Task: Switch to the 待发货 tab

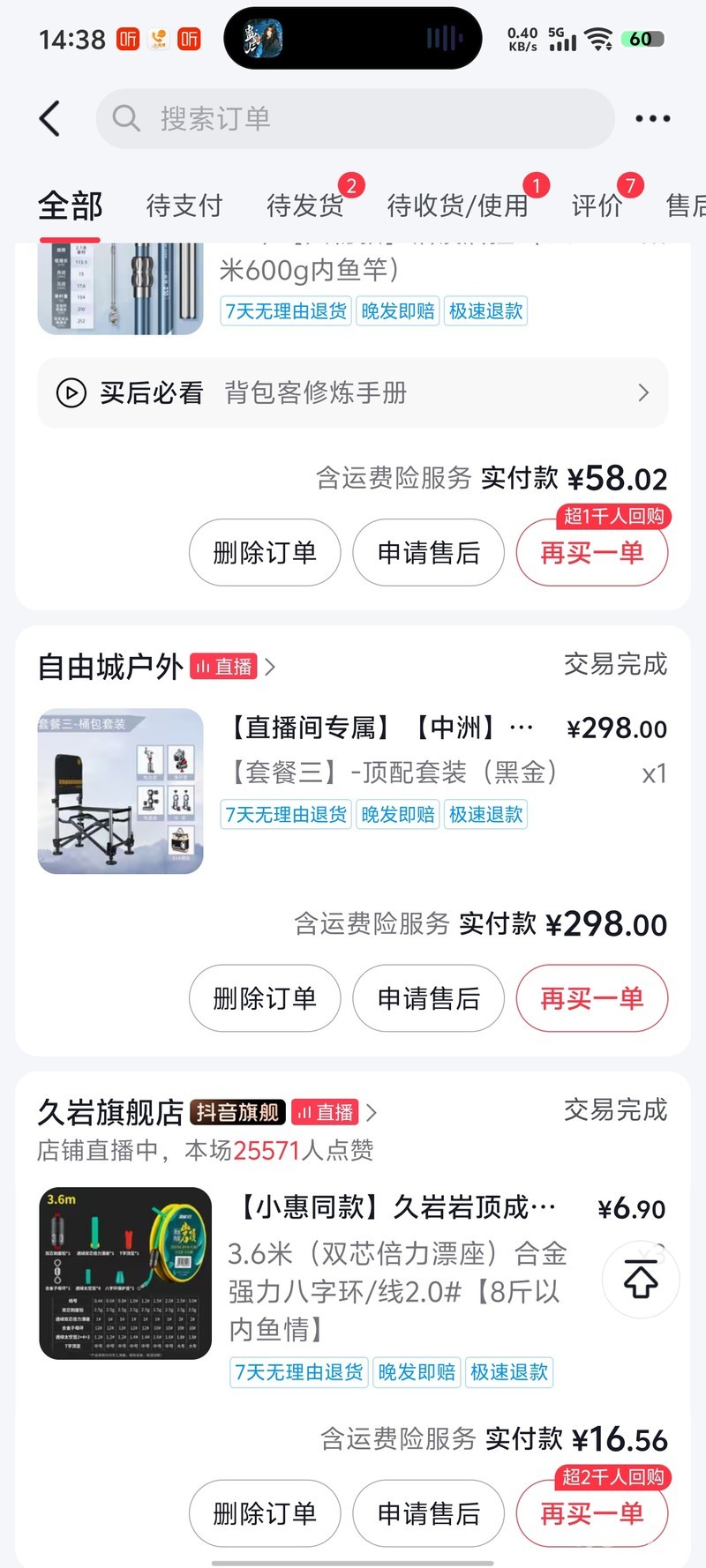Action: pos(305,205)
